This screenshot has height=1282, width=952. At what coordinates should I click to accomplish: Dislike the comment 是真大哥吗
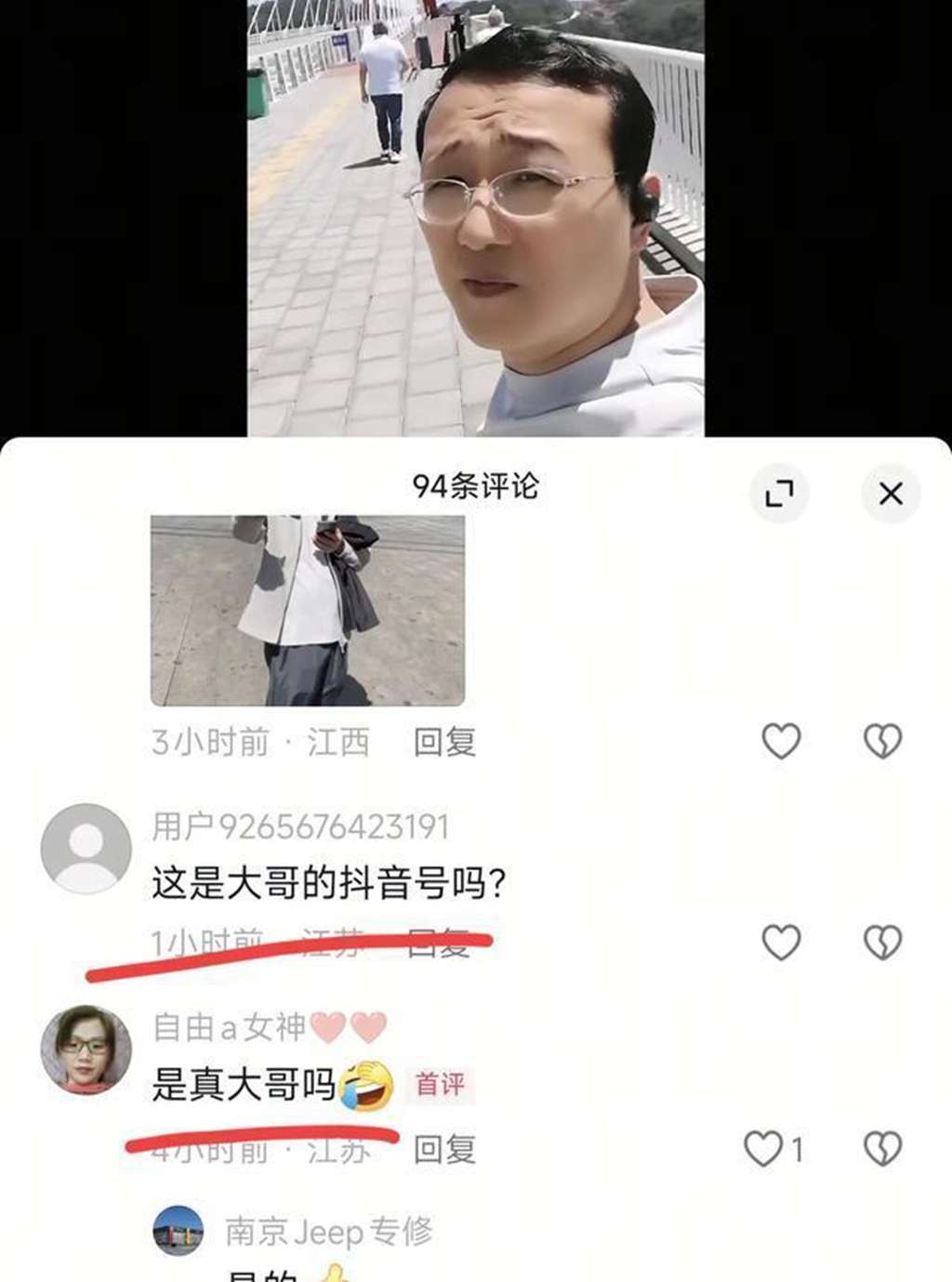[882, 1149]
